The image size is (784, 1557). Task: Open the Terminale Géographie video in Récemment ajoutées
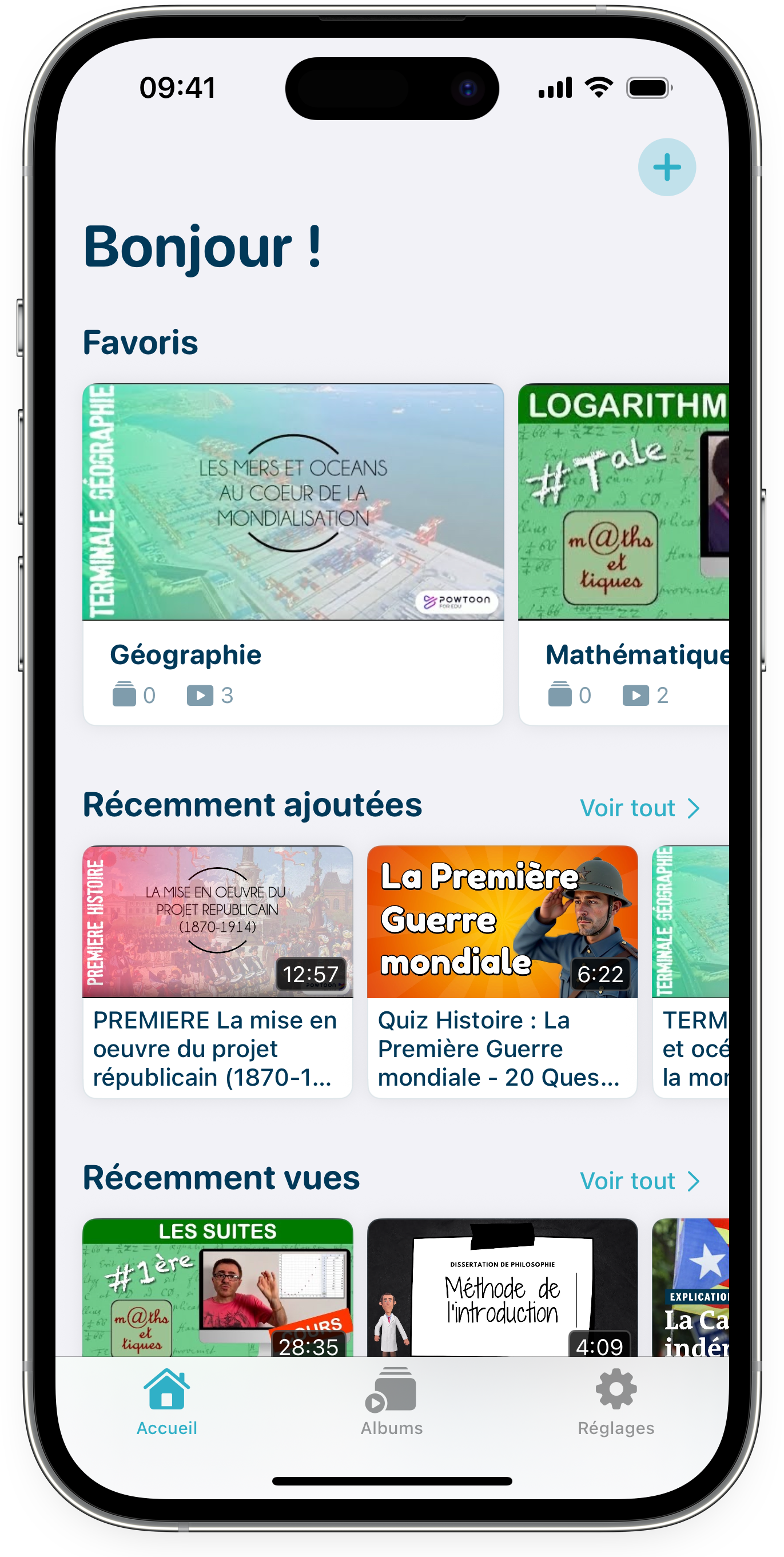[691, 971]
